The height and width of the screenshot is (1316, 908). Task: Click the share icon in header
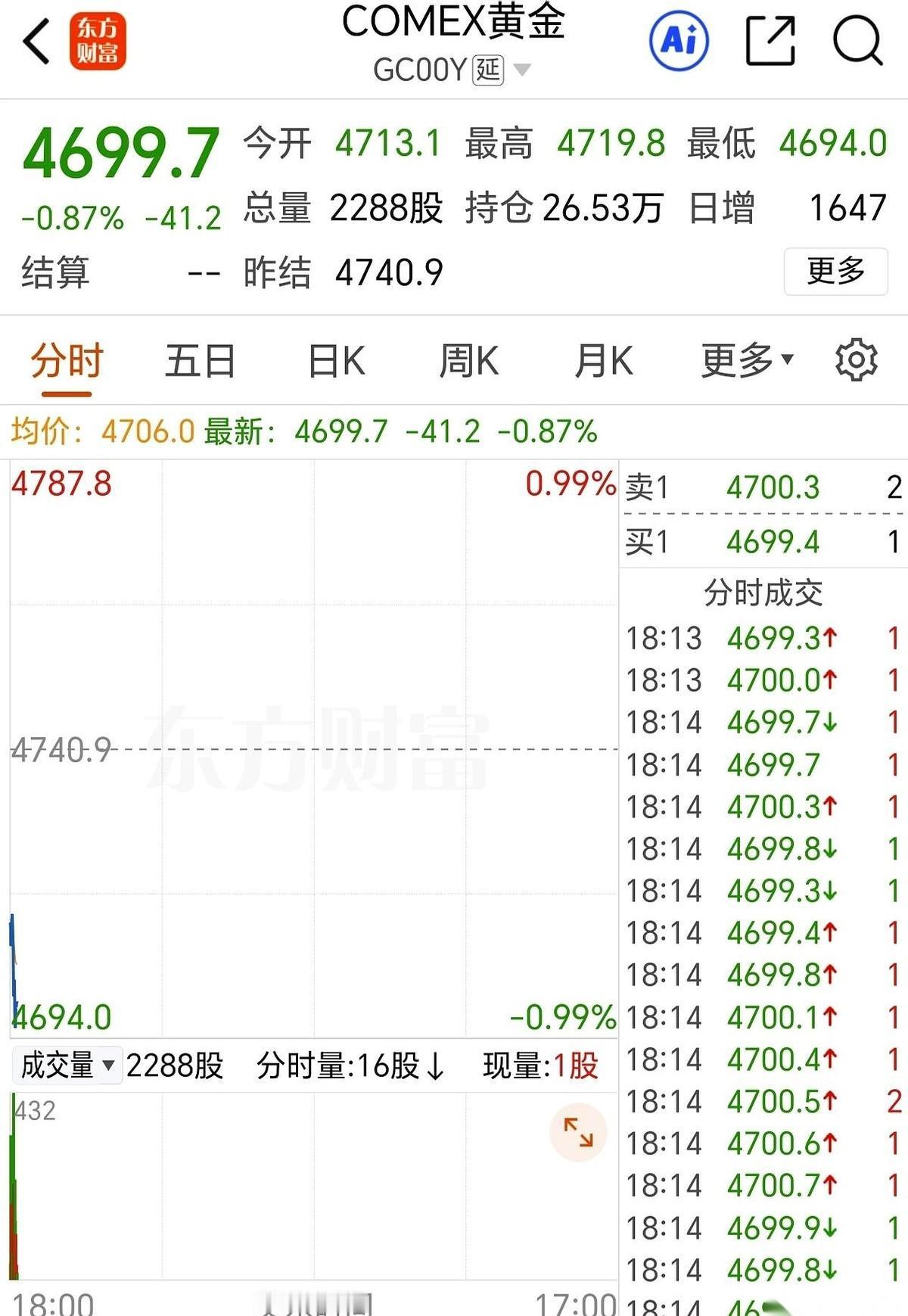(771, 39)
